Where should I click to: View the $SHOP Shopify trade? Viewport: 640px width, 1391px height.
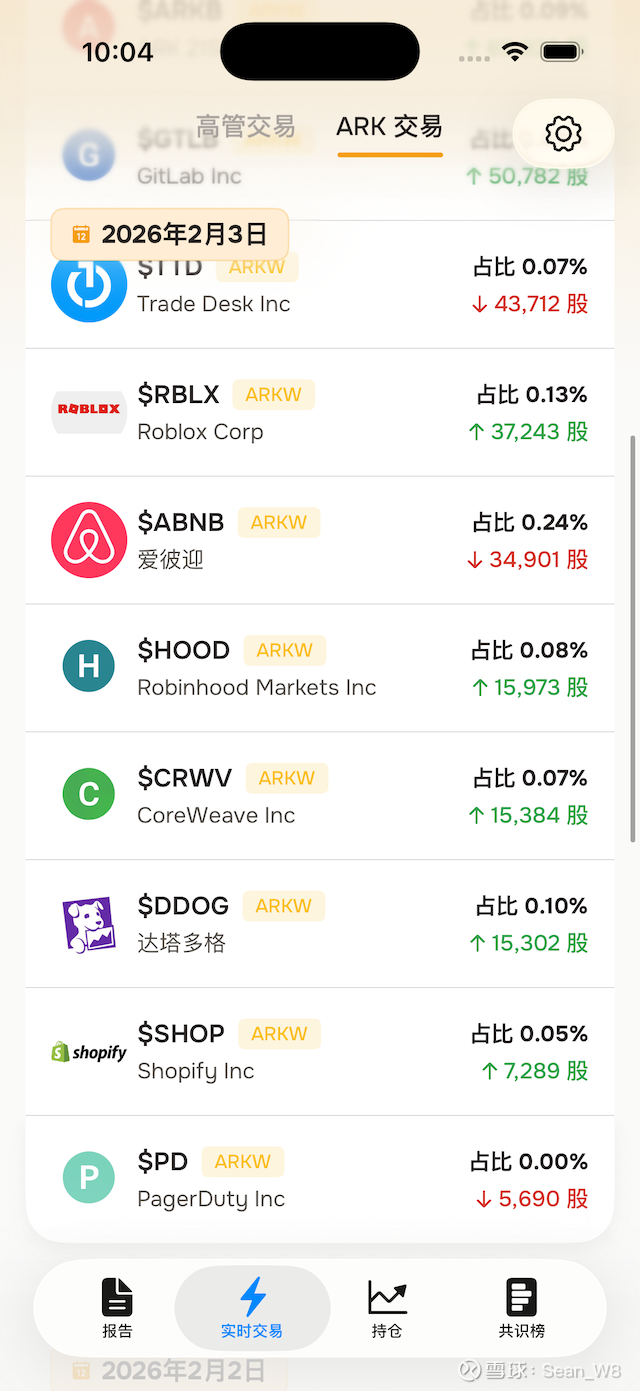coord(320,1052)
